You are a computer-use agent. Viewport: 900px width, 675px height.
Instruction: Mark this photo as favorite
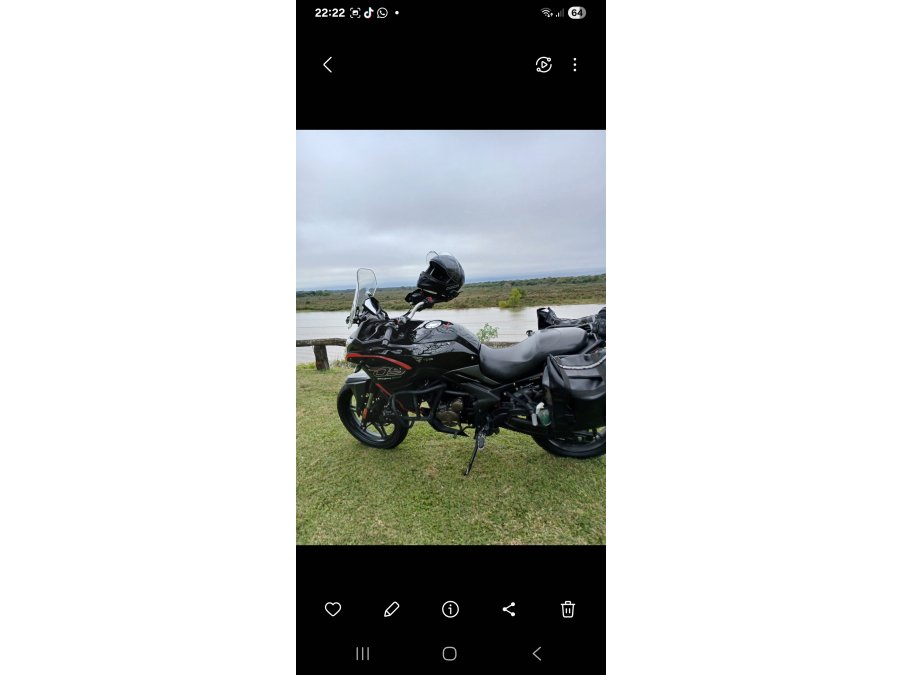(333, 609)
